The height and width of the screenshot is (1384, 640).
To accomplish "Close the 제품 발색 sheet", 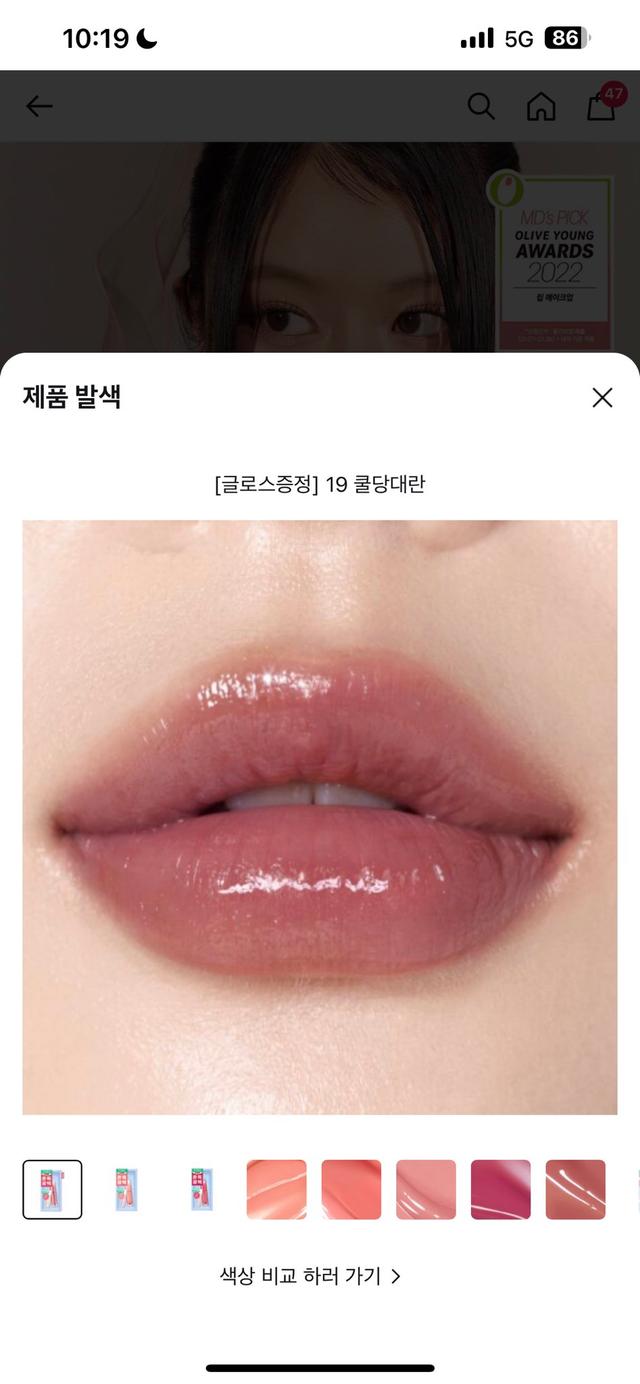I will (x=602, y=398).
